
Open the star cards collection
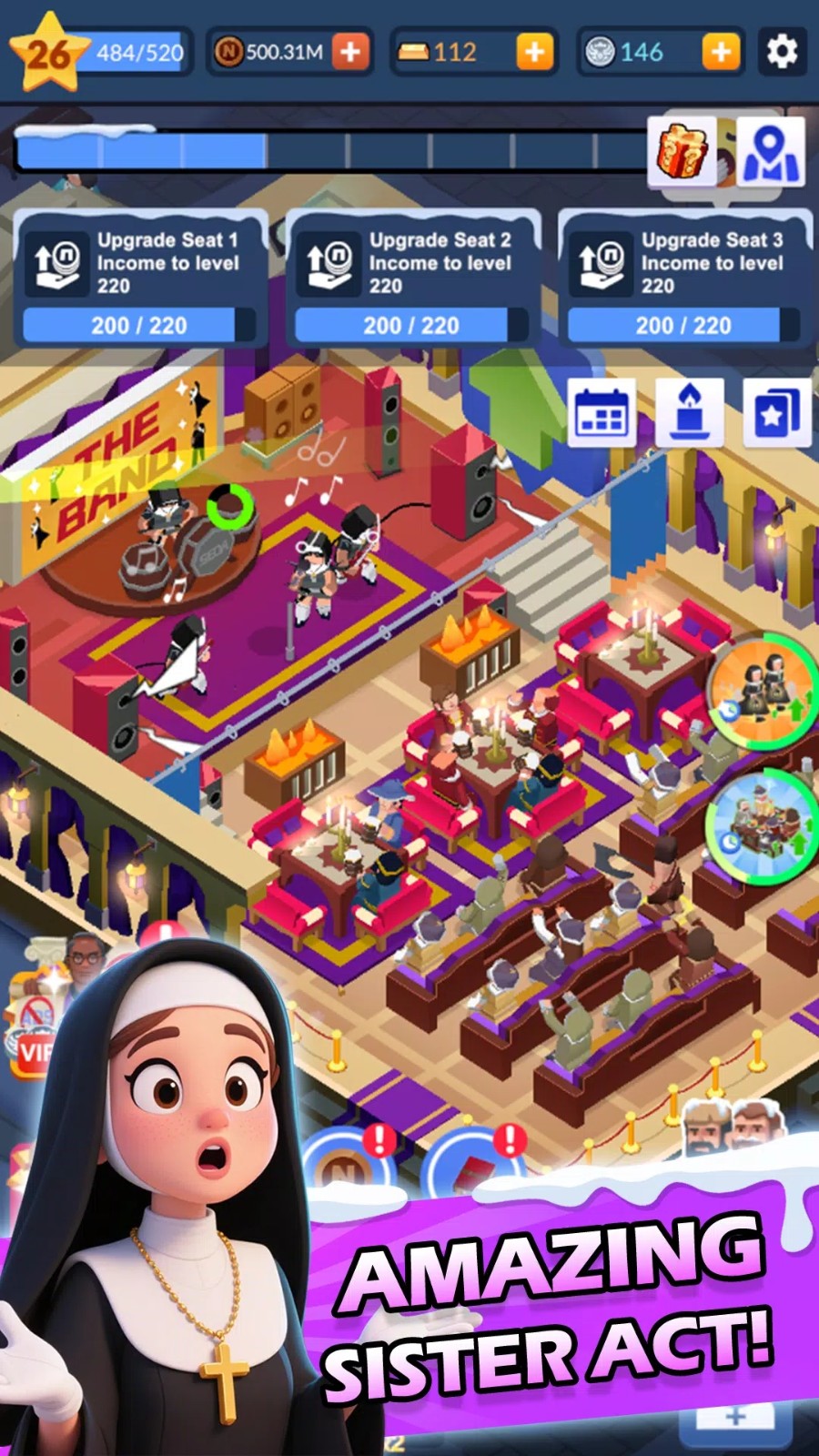777,413
